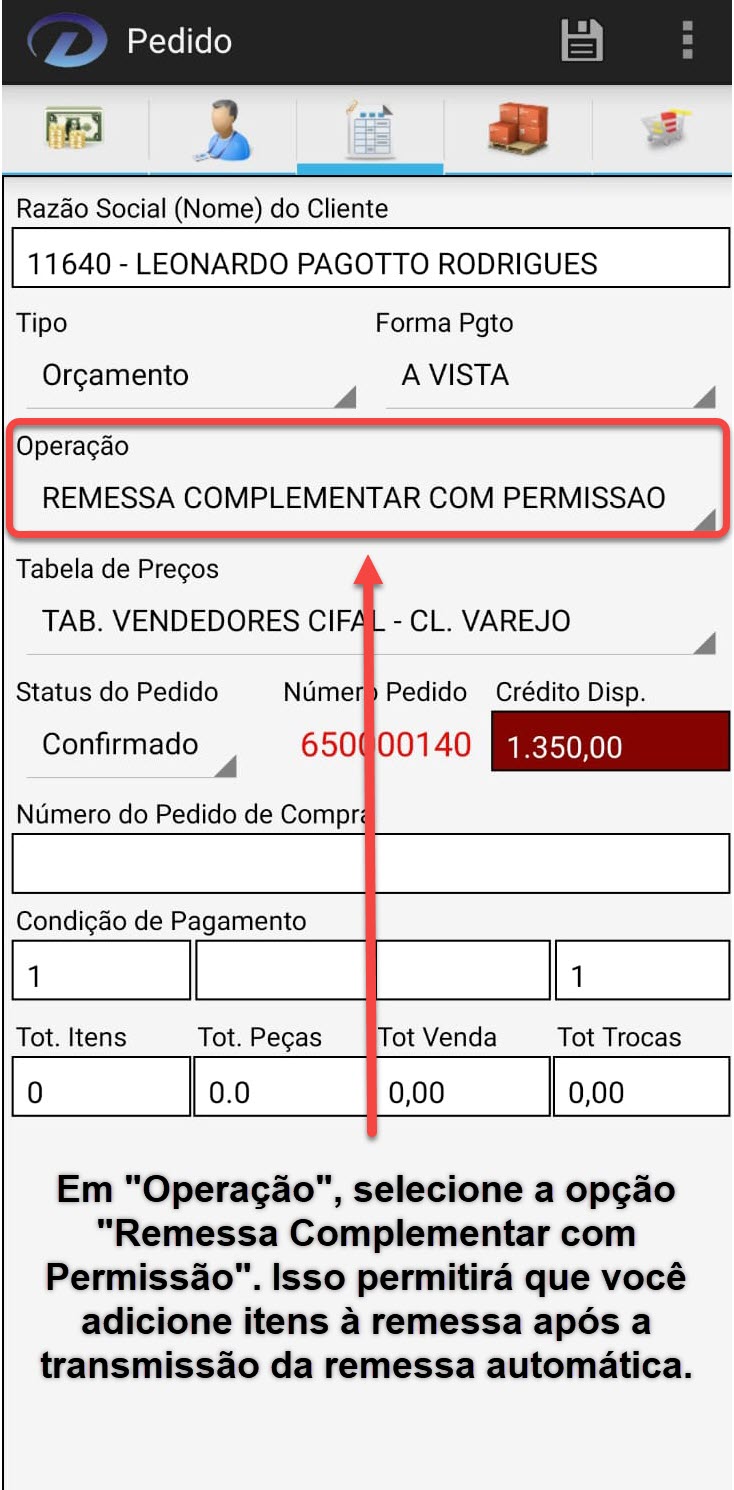Expand the Tipo dropdown showing Orçamento
Image resolution: width=734 pixels, height=1490 pixels.
point(190,378)
